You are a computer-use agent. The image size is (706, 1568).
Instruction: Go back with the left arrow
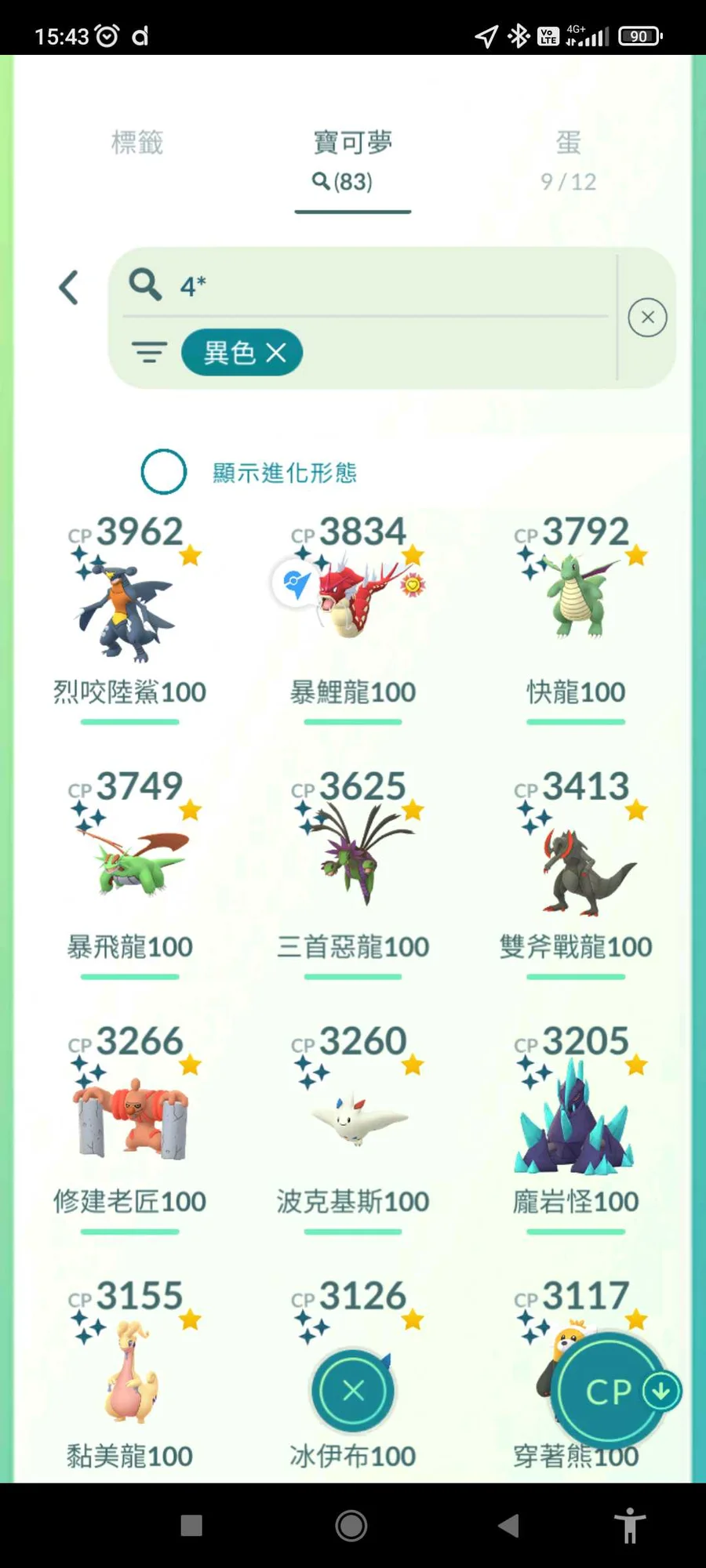point(69,288)
